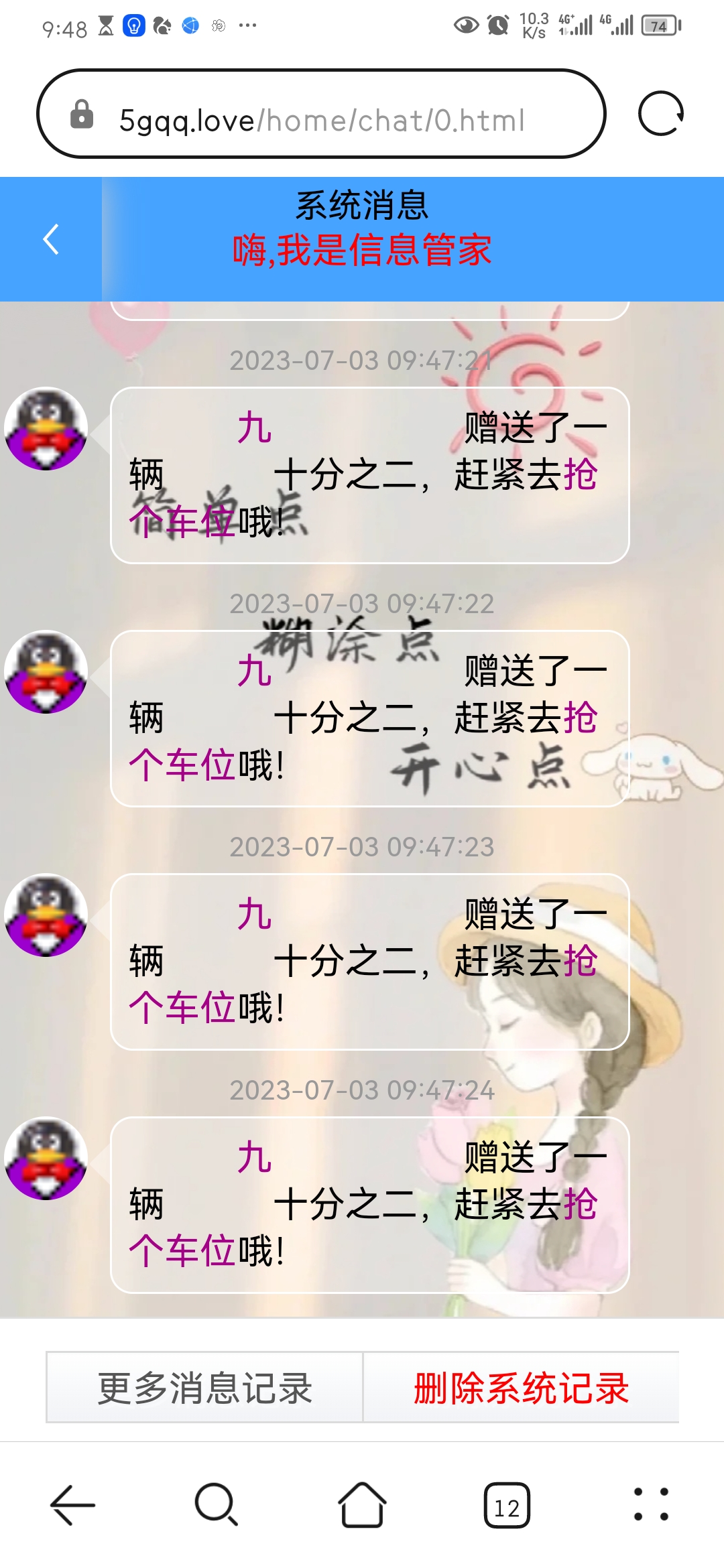Viewport: 724px width, 1568px height.
Task: Tap the back arrow in the blue header
Action: (x=51, y=239)
